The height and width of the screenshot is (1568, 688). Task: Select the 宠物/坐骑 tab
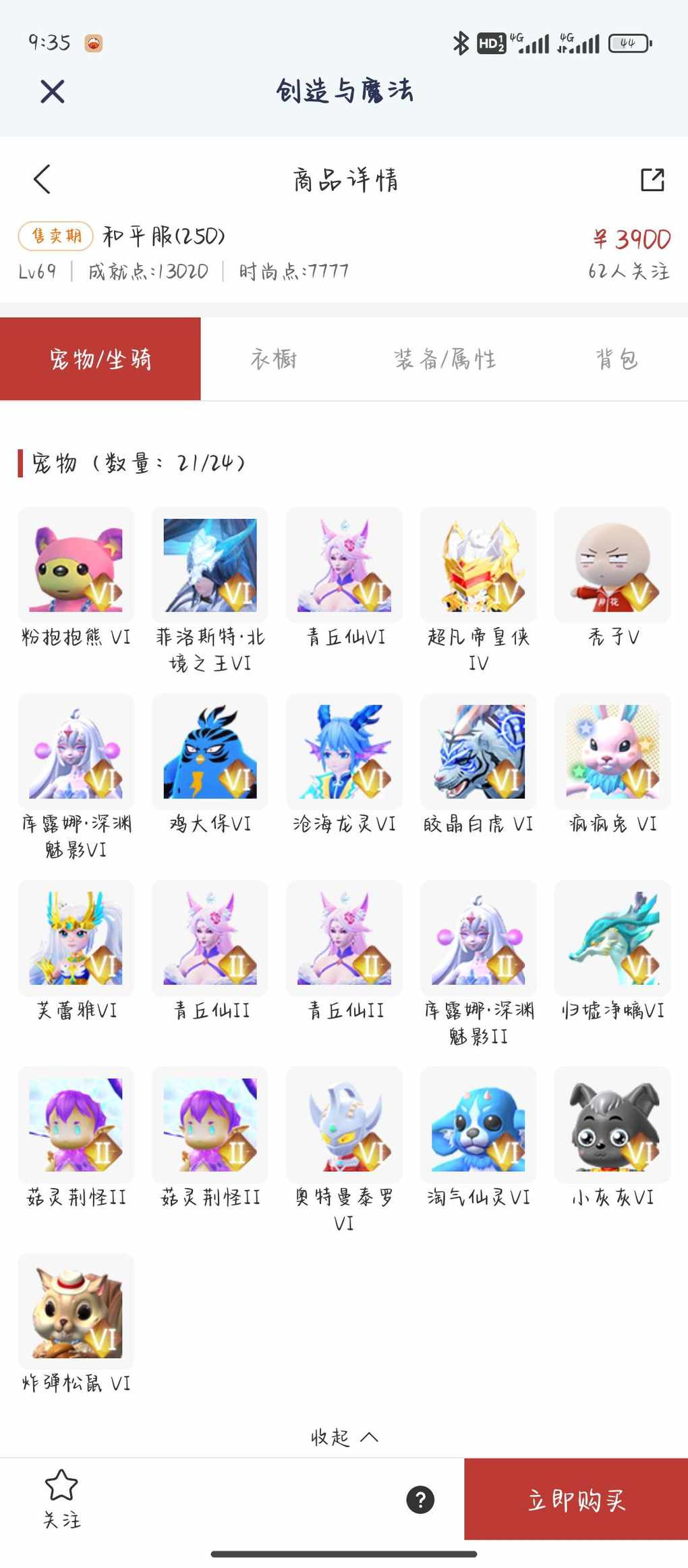pos(101,359)
